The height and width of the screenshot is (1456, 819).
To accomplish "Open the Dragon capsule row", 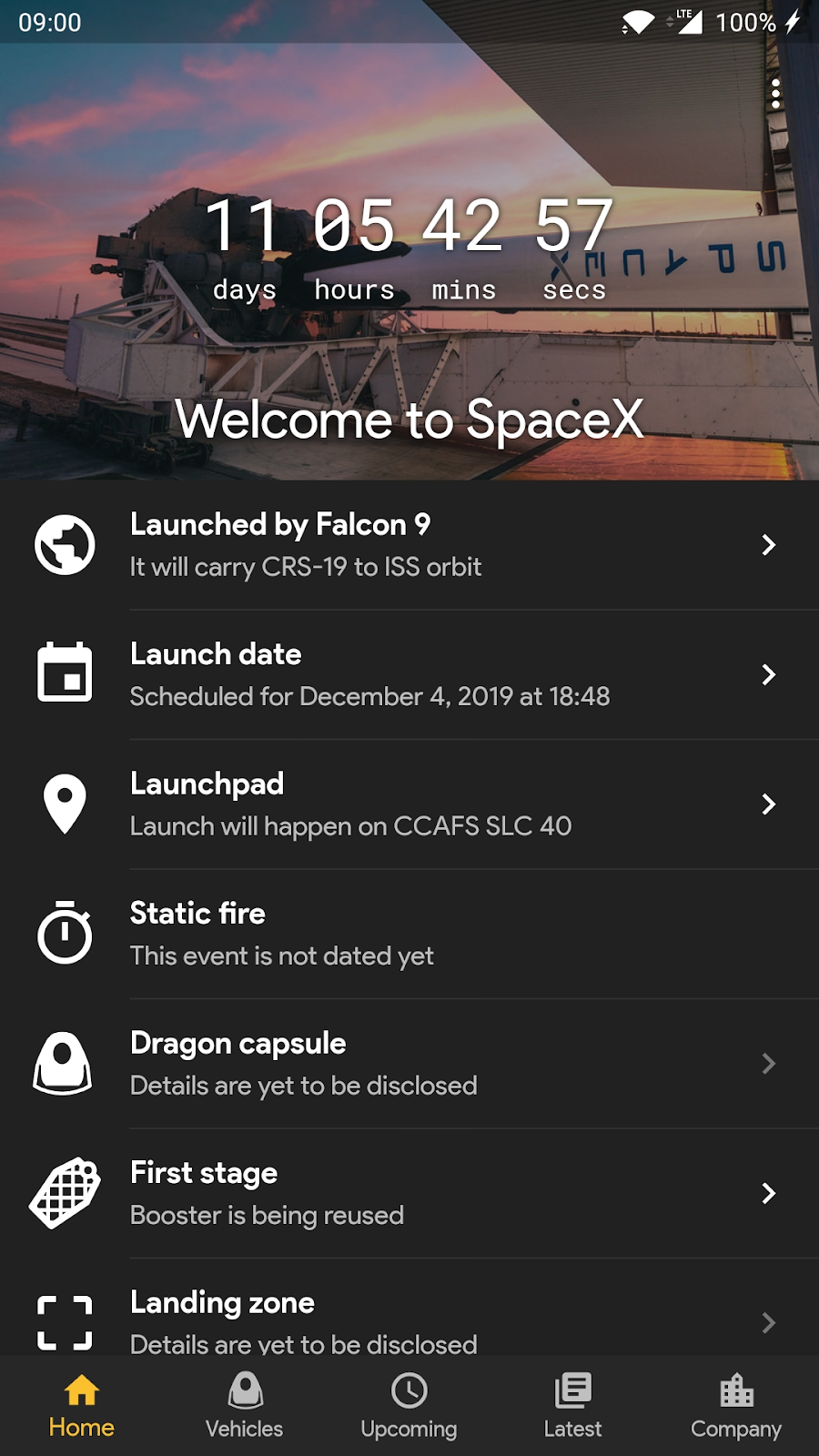I will click(x=409, y=1064).
